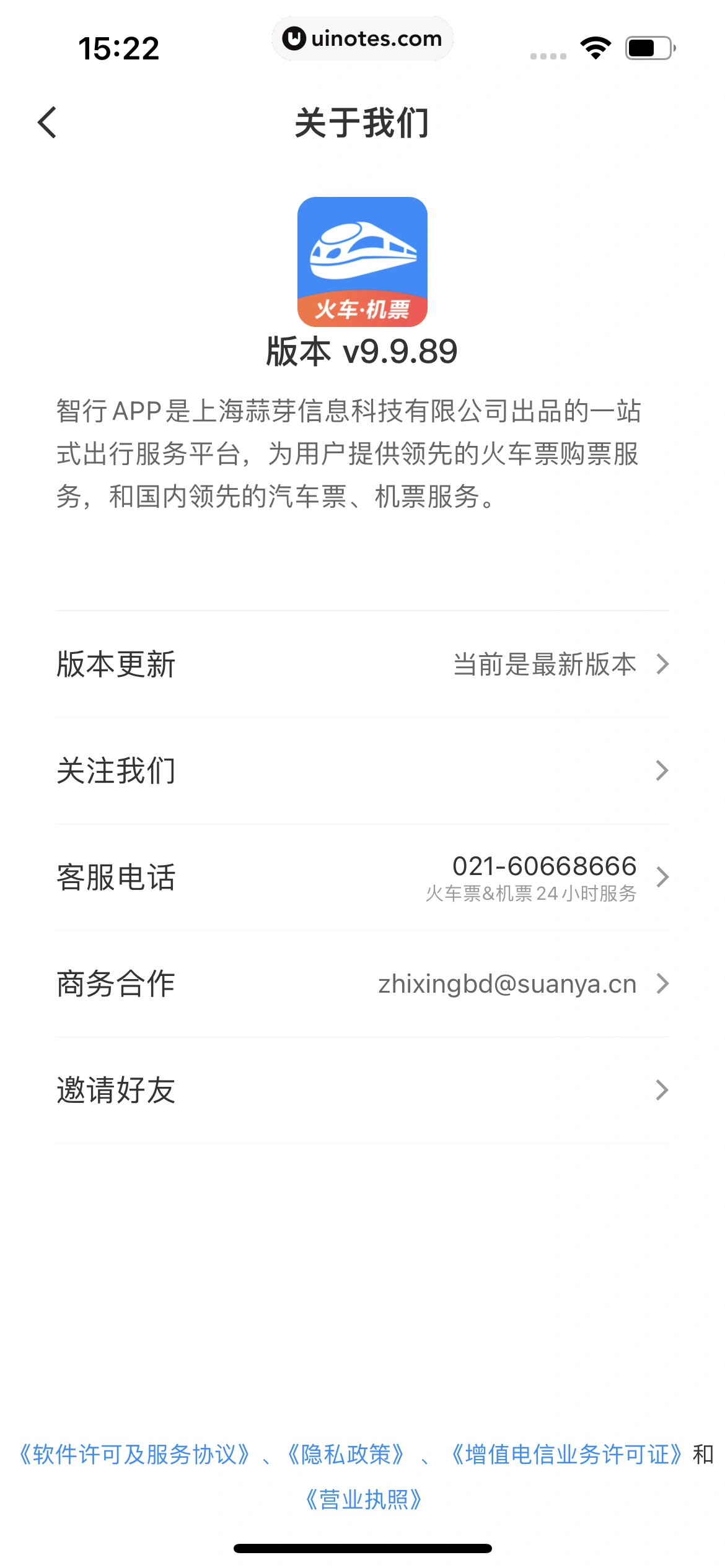Open 商务合作 email contact

[x=362, y=983]
